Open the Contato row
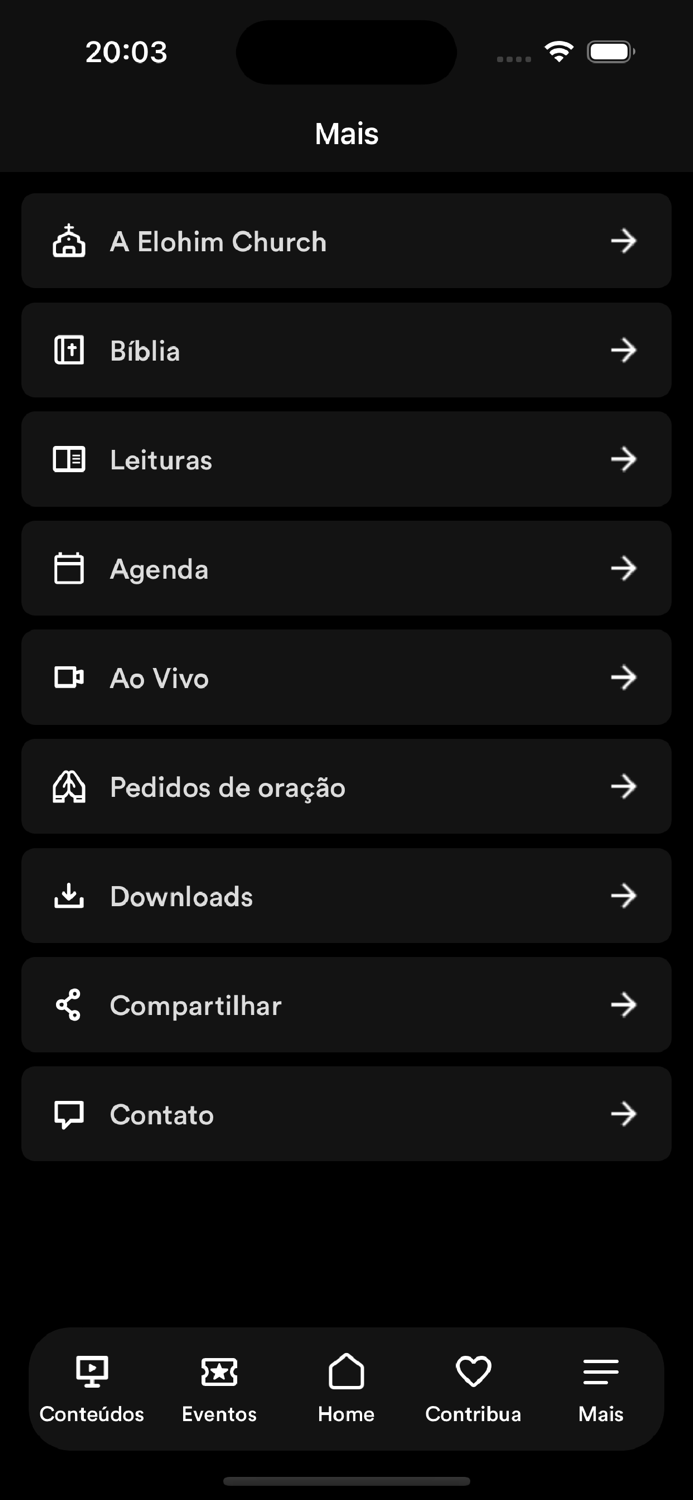693x1500 pixels. click(346, 1113)
